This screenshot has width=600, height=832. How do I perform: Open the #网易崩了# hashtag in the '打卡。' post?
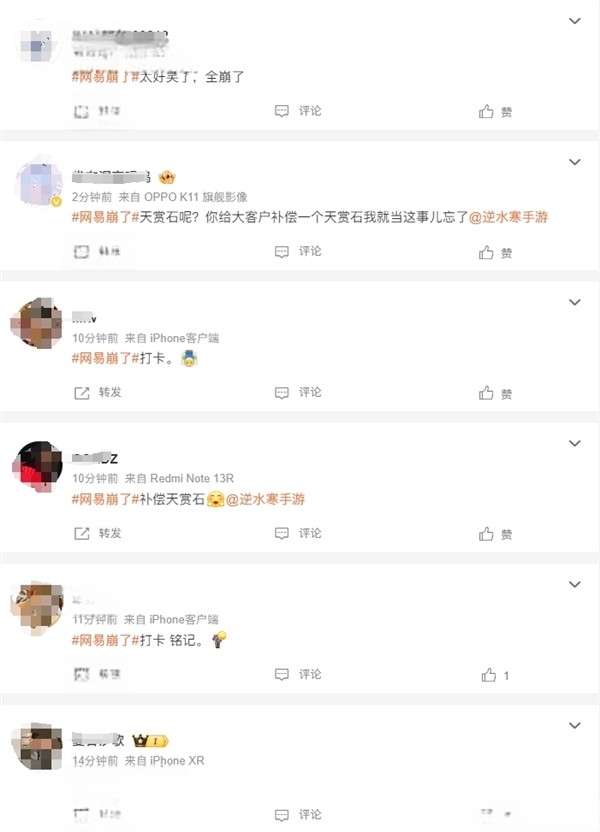point(104,358)
